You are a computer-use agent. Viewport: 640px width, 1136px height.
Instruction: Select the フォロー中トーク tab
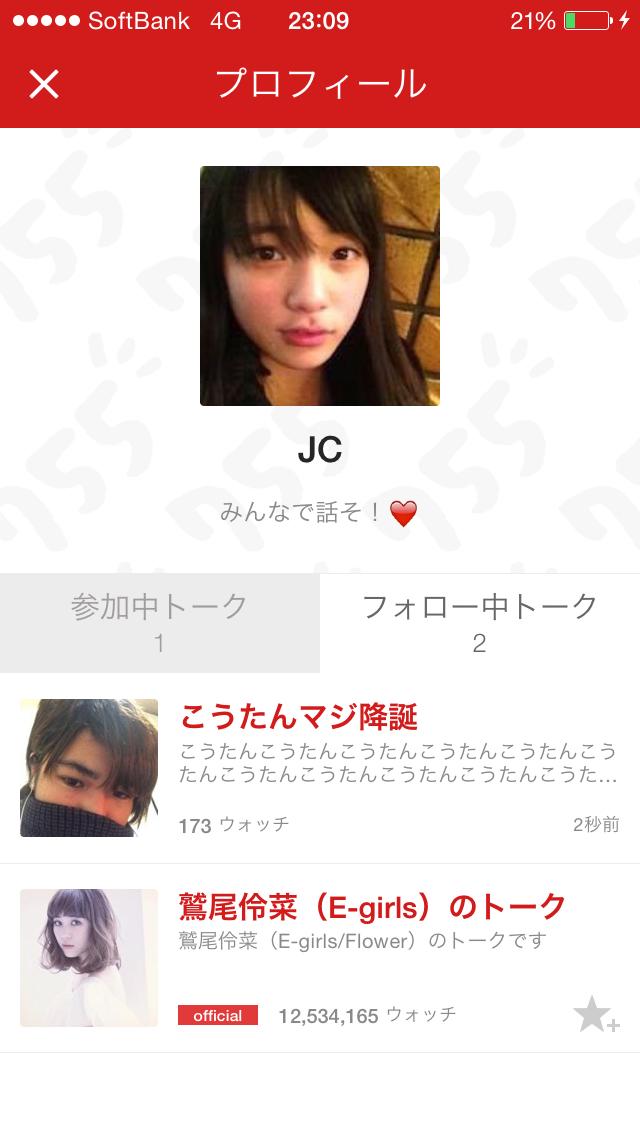[480, 622]
